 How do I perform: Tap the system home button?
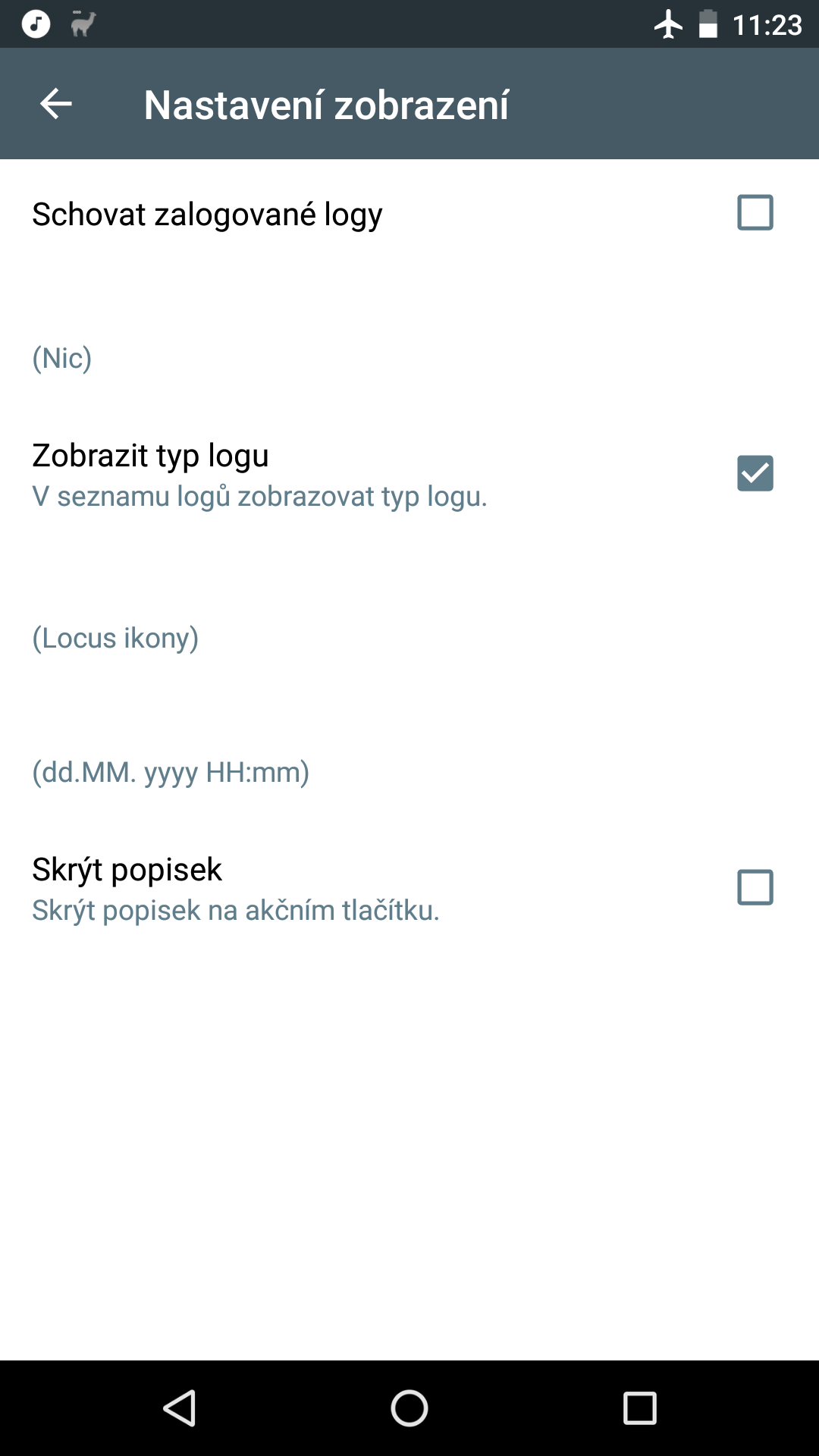(409, 1408)
